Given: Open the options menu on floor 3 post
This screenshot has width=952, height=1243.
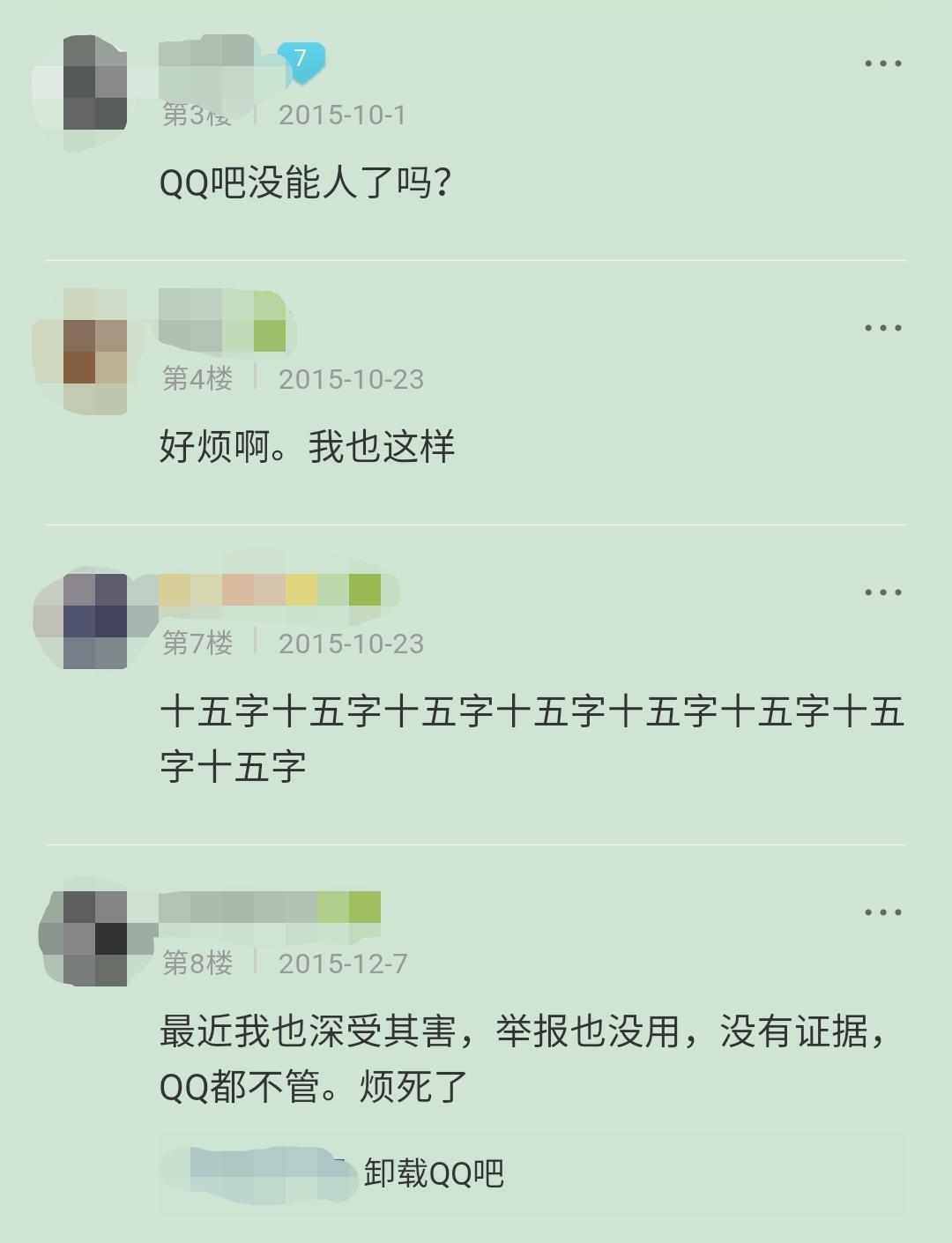Looking at the screenshot, I should 881,62.
